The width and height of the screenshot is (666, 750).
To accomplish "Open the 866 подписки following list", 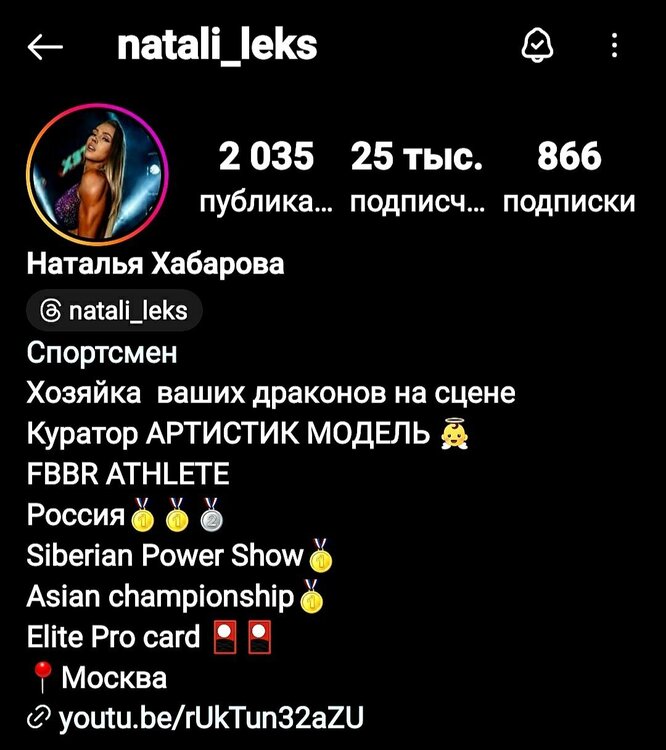I will tap(569, 177).
